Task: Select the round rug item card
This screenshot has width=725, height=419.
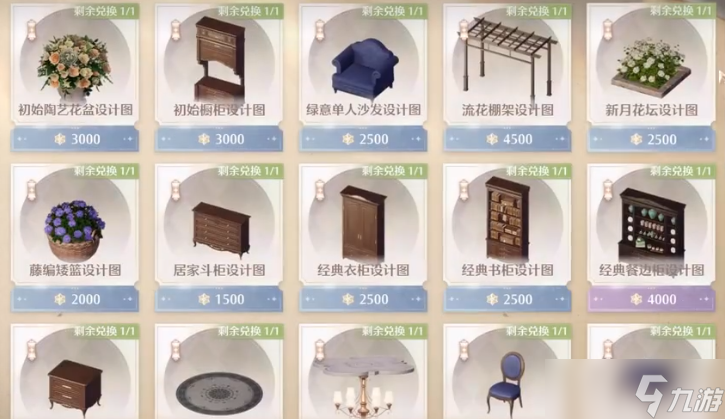Action: tap(219, 385)
